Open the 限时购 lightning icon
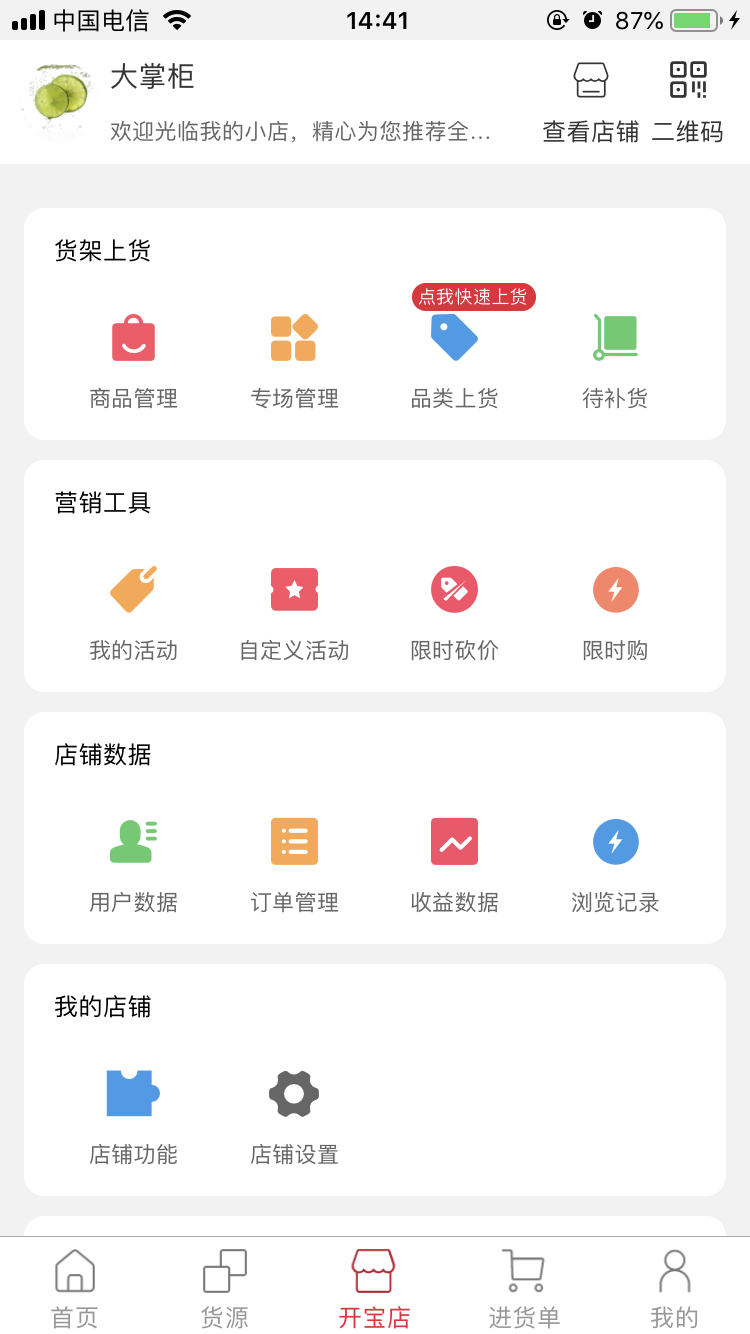 pyautogui.click(x=615, y=590)
